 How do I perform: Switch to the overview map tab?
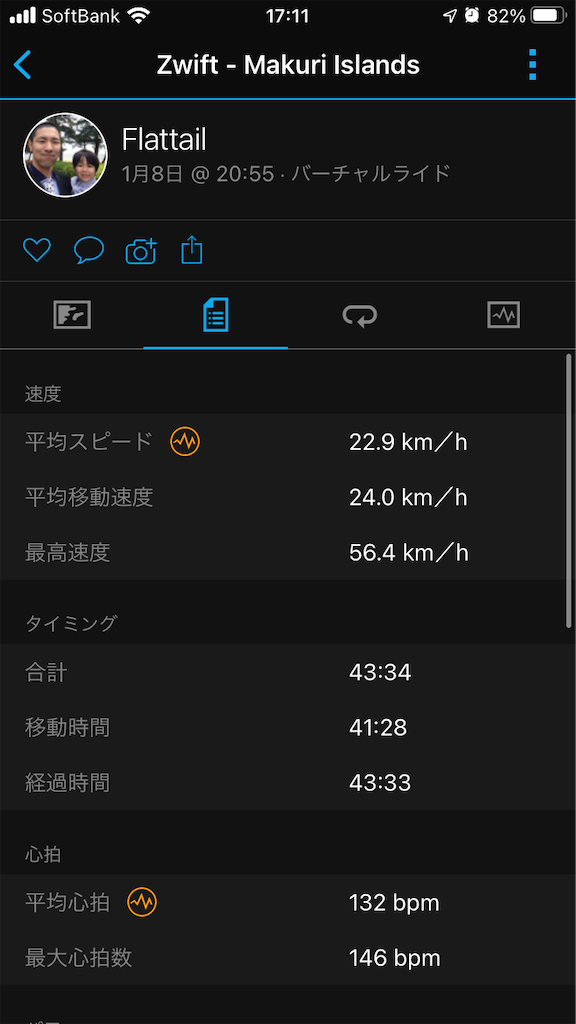click(72, 315)
